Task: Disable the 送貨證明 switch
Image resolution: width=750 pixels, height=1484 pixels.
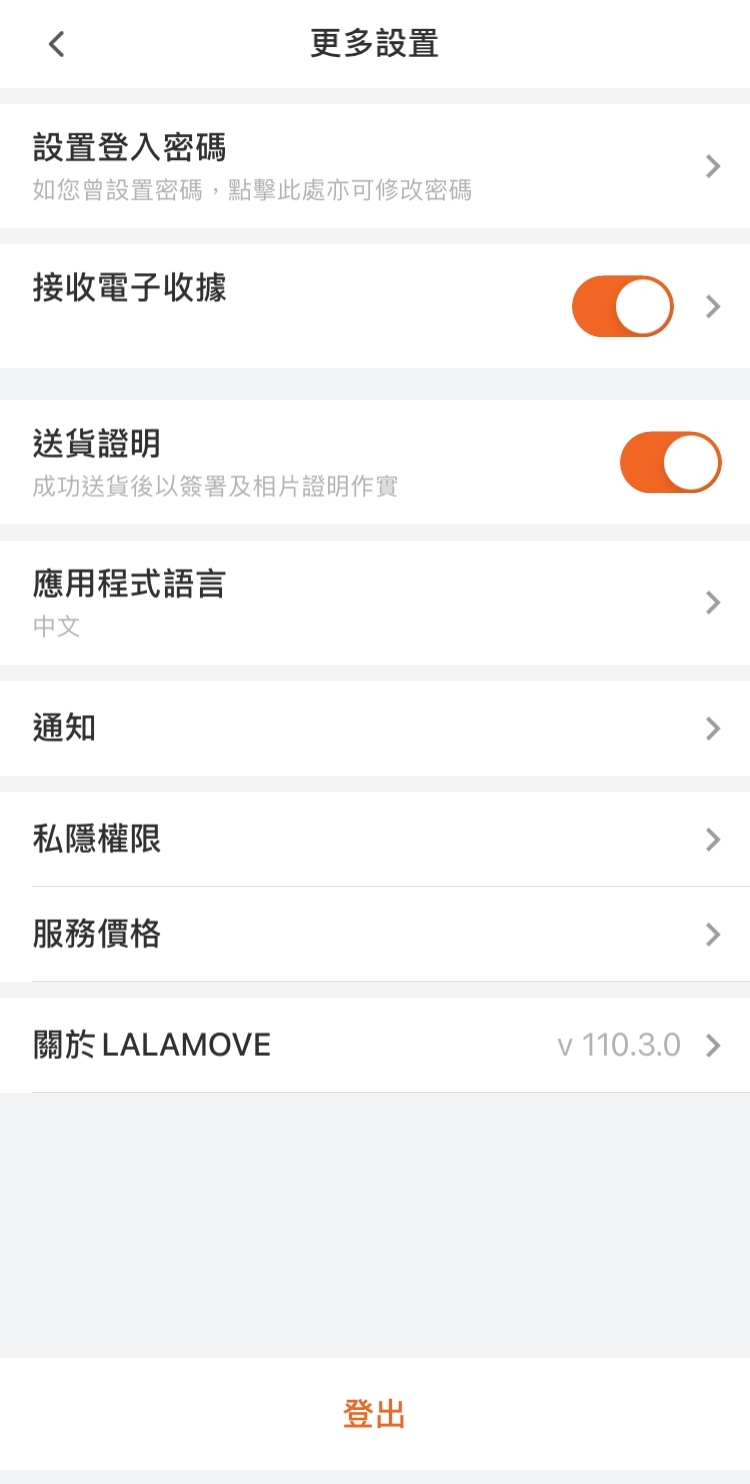Action: click(x=670, y=462)
